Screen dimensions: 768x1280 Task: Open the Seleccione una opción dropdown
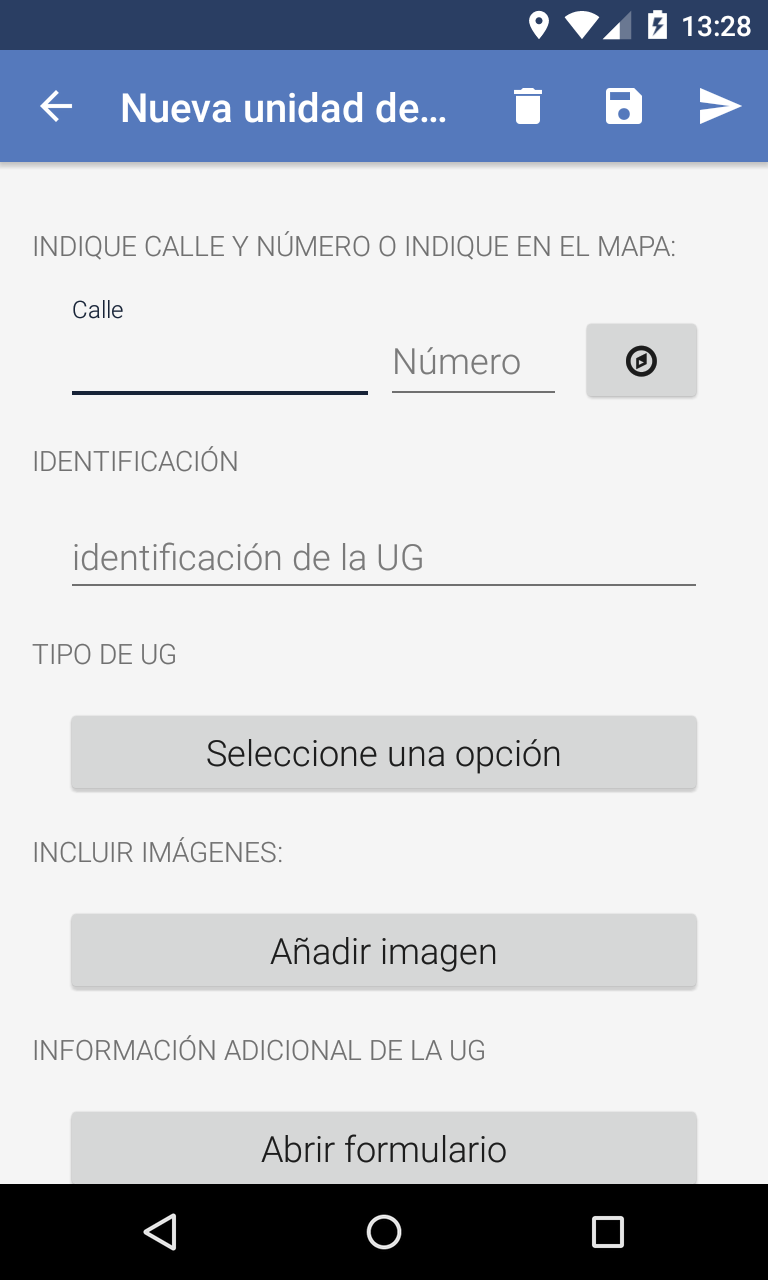[384, 753]
